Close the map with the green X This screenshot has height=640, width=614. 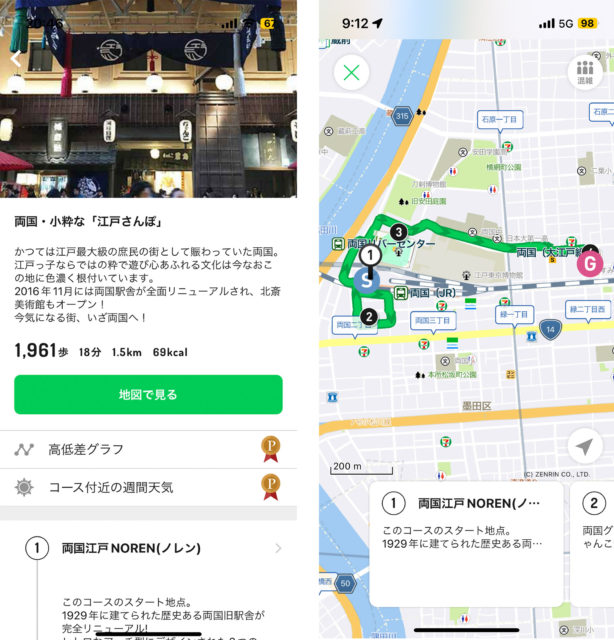(x=351, y=72)
